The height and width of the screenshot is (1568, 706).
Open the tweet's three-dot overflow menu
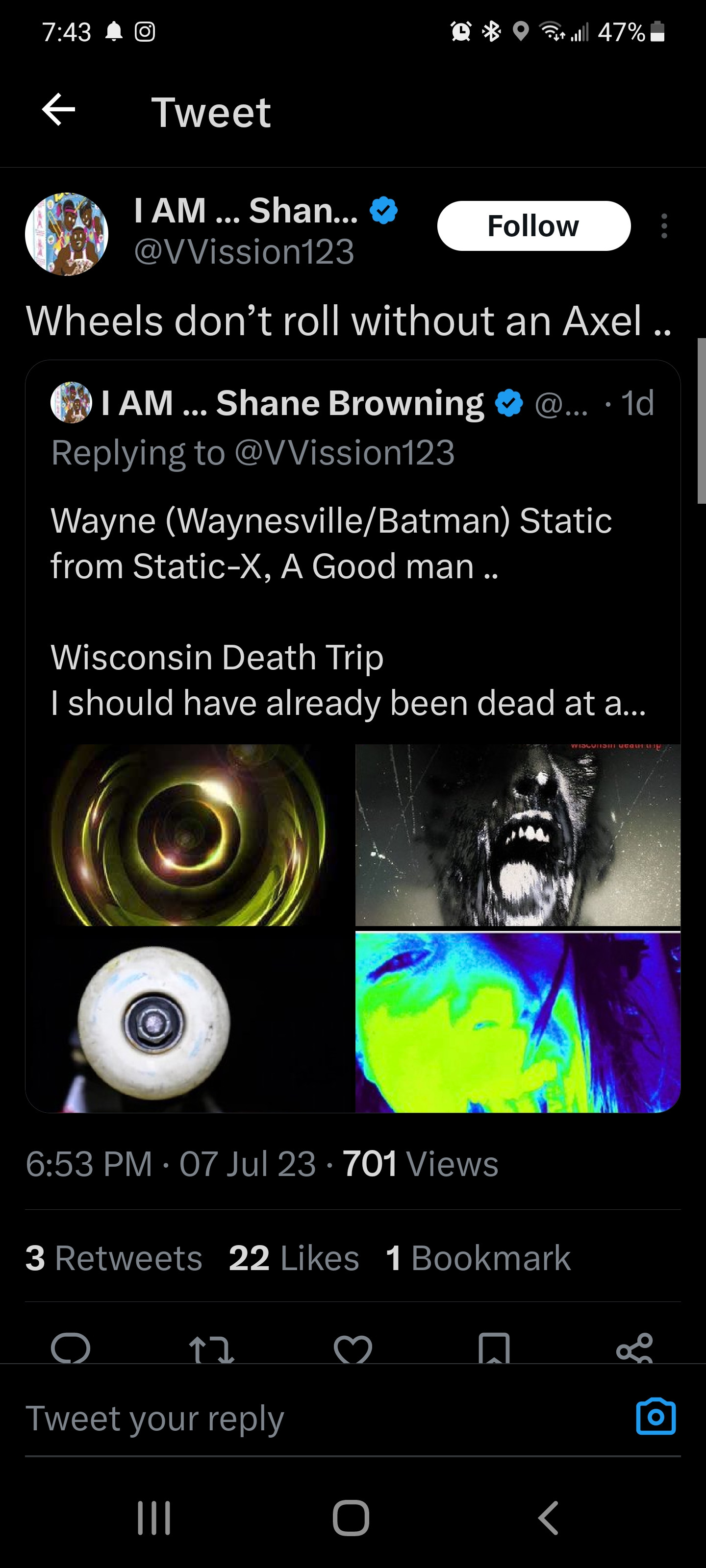(664, 226)
